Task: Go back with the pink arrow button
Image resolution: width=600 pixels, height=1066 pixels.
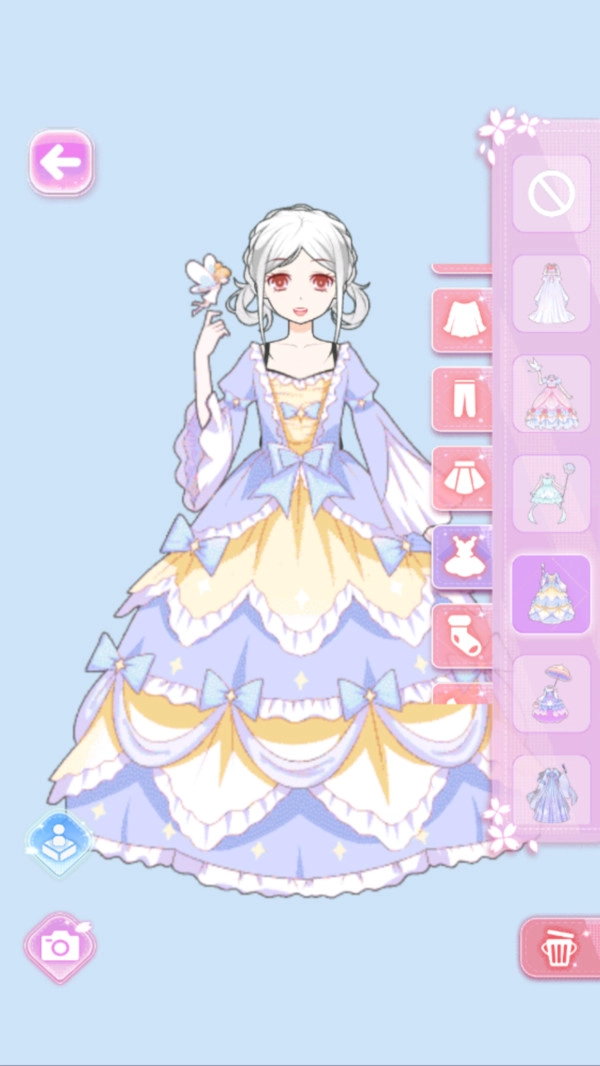Action: [61, 162]
